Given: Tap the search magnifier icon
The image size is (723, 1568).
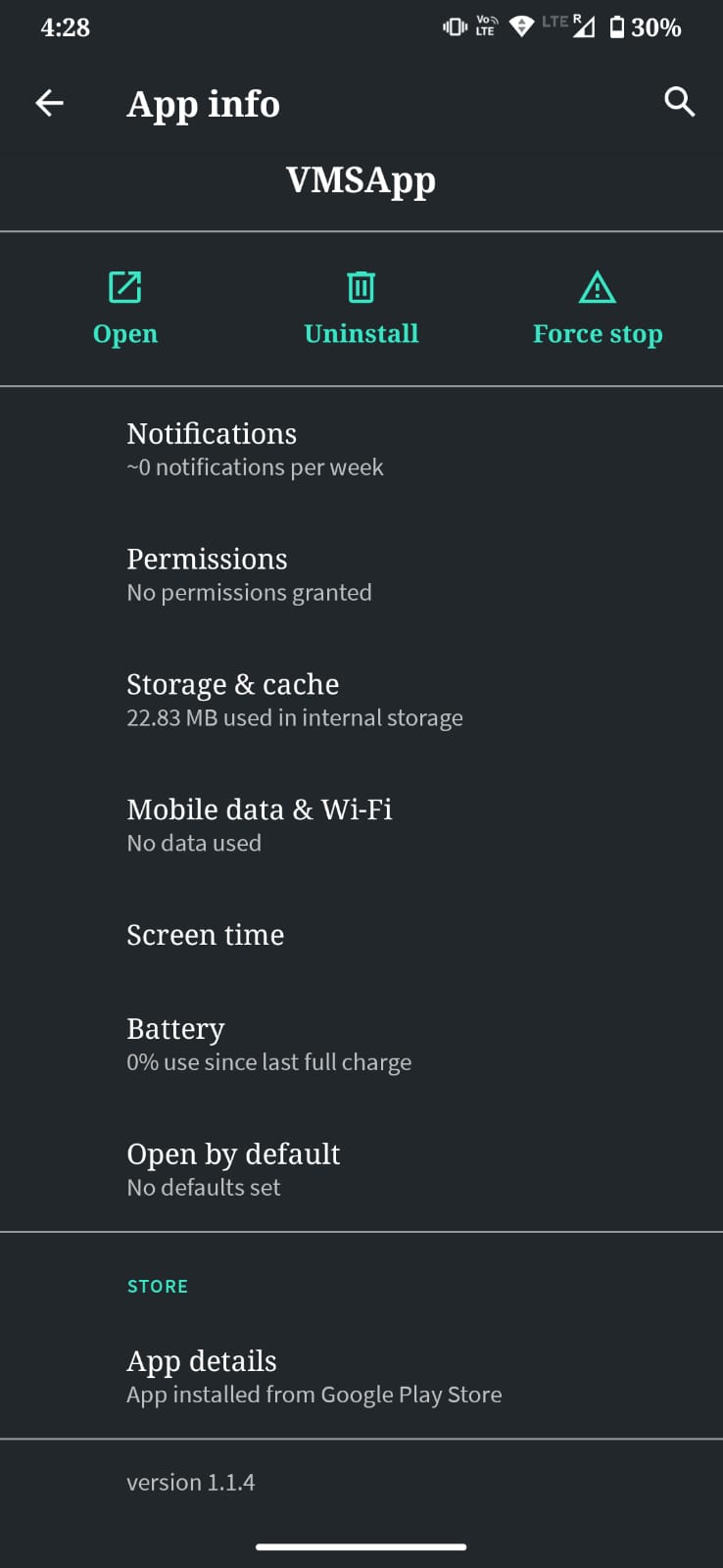Looking at the screenshot, I should (679, 102).
